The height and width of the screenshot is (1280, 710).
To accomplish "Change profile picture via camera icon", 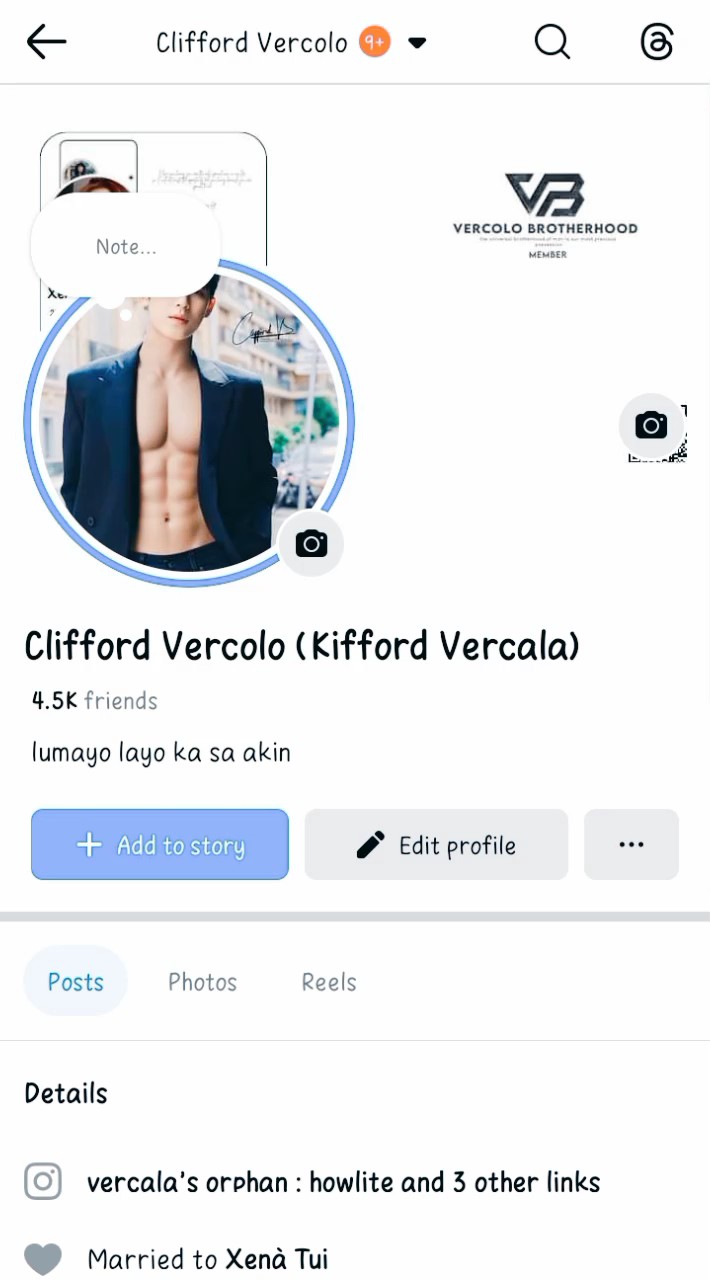I will click(x=311, y=544).
